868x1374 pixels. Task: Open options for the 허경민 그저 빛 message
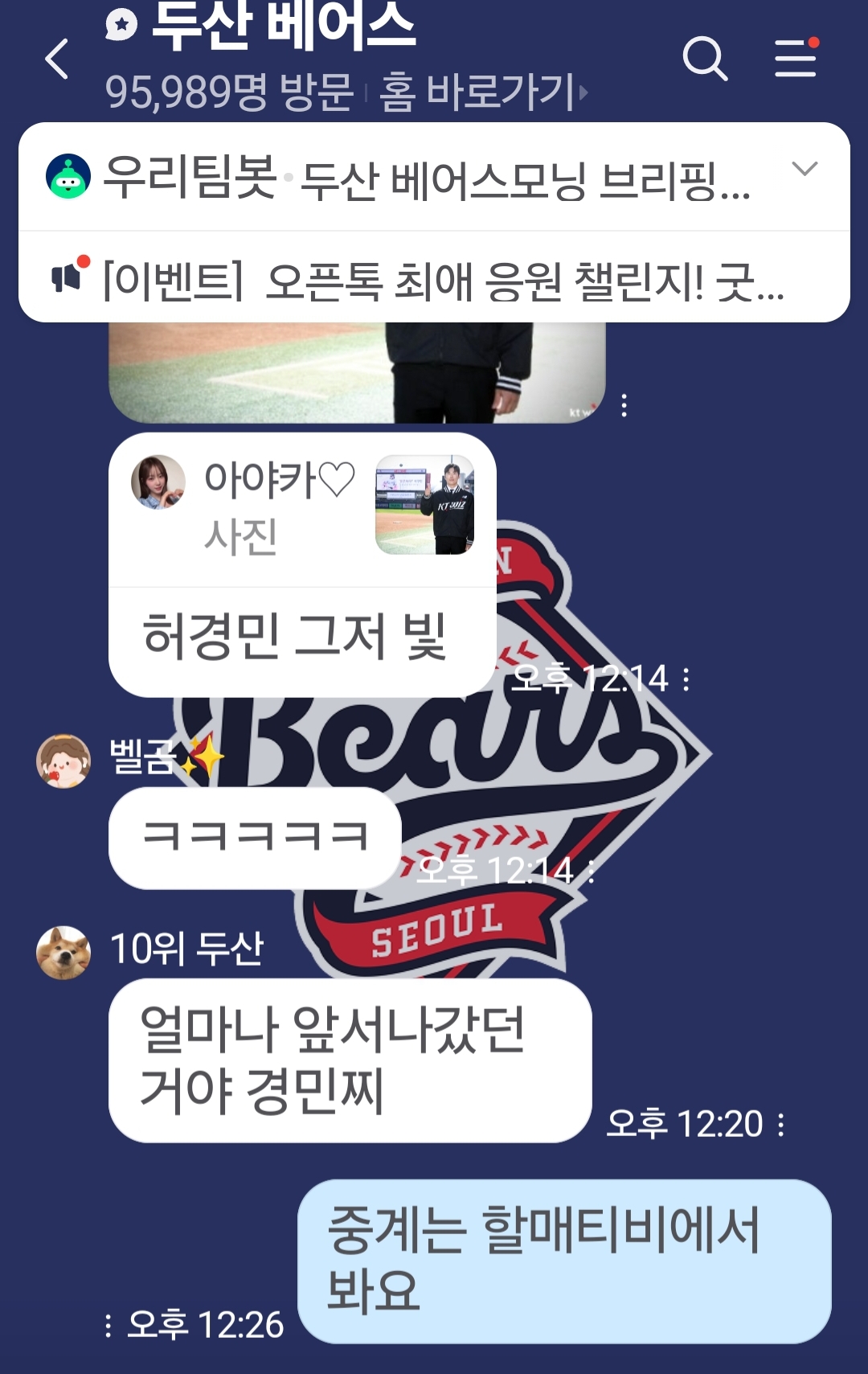click(x=686, y=679)
